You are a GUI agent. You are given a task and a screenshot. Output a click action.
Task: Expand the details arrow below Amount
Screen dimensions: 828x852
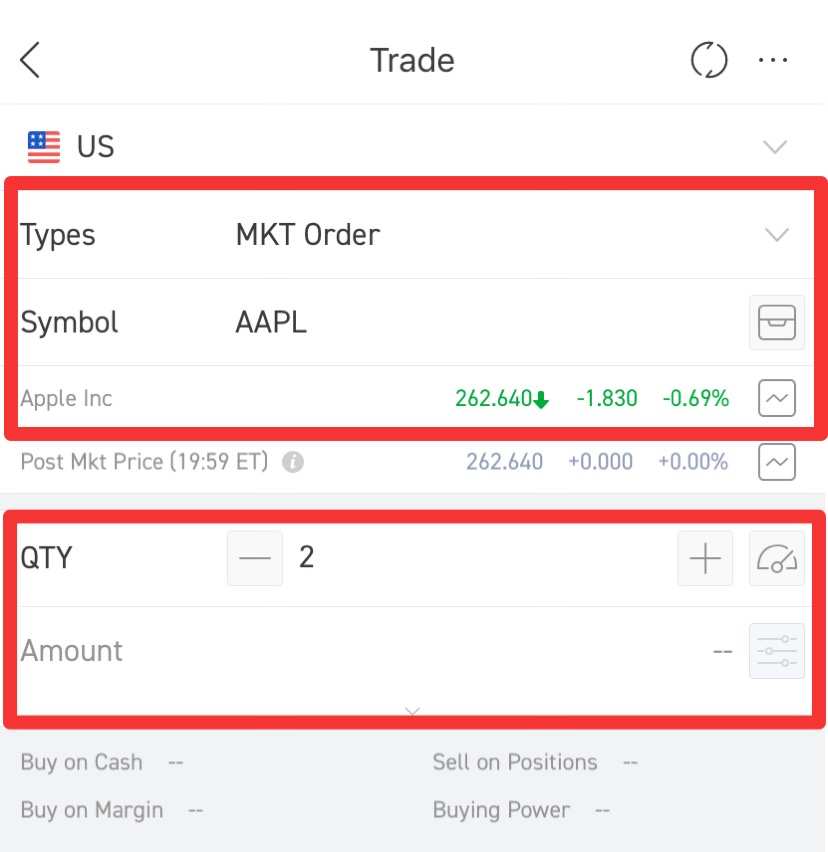tap(412, 711)
